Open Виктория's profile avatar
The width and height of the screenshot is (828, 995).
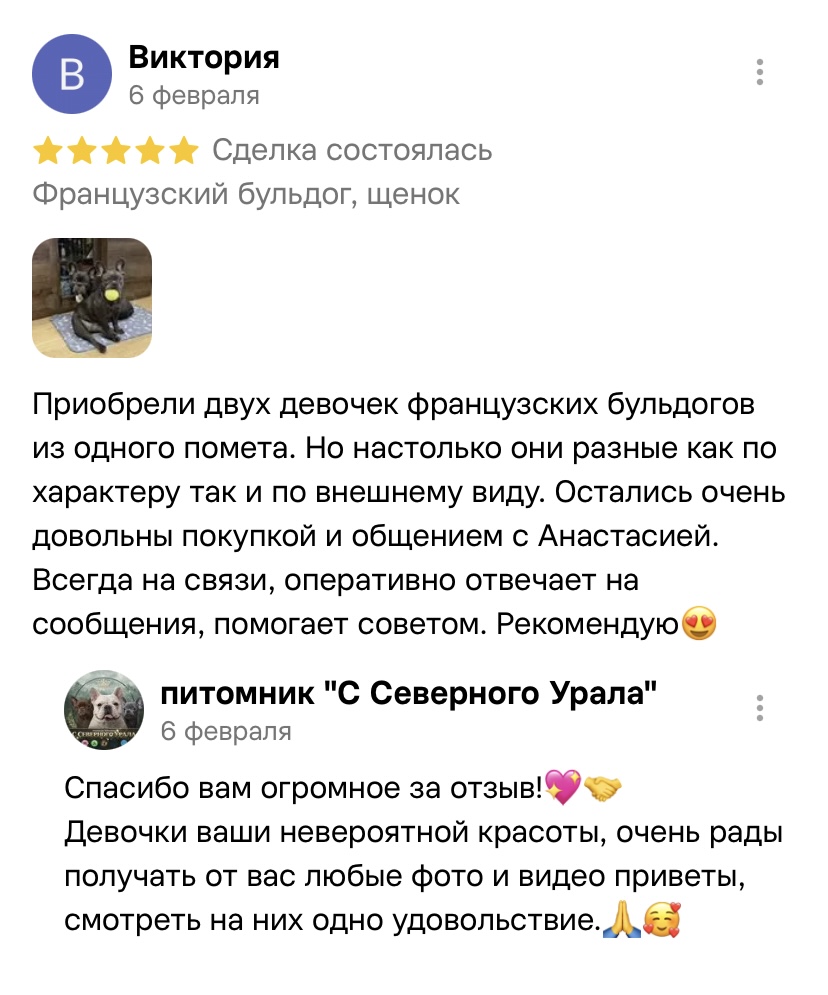(x=72, y=74)
